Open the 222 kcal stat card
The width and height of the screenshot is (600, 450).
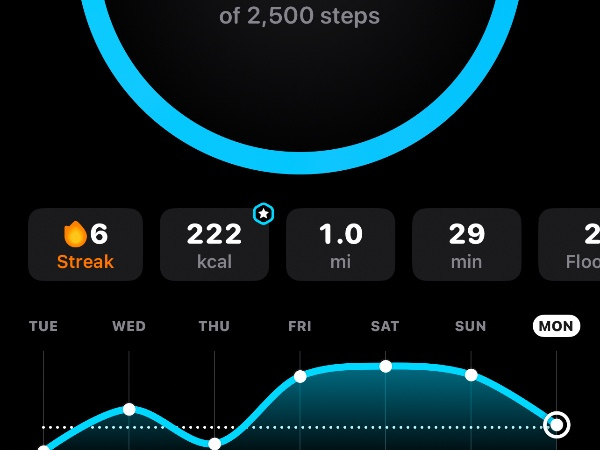point(214,245)
